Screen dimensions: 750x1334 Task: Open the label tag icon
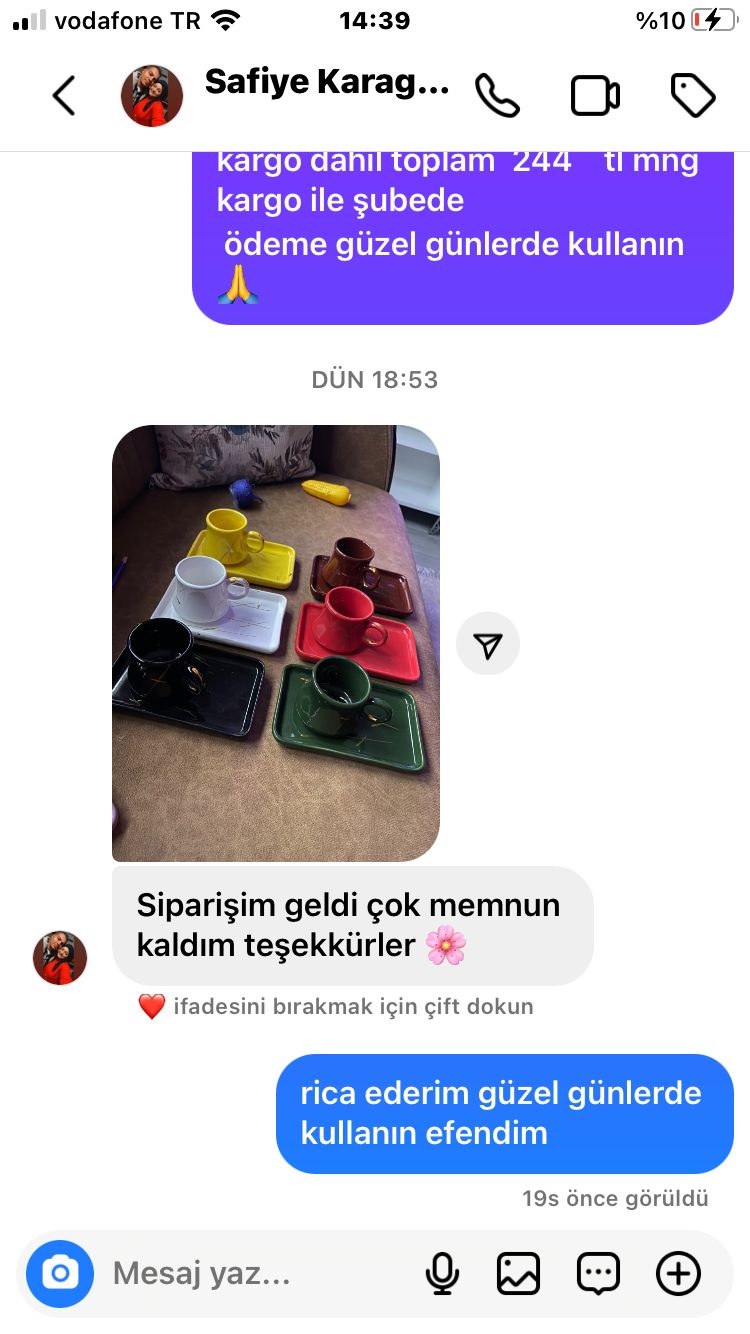692,96
